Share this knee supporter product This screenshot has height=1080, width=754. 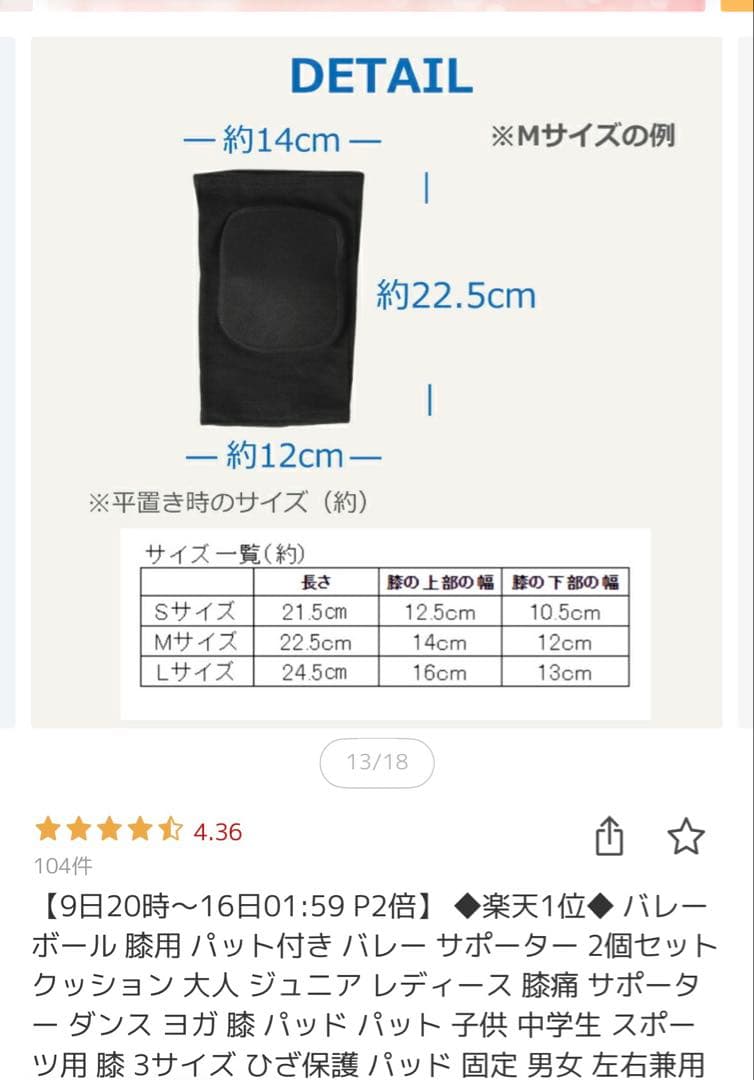[610, 836]
